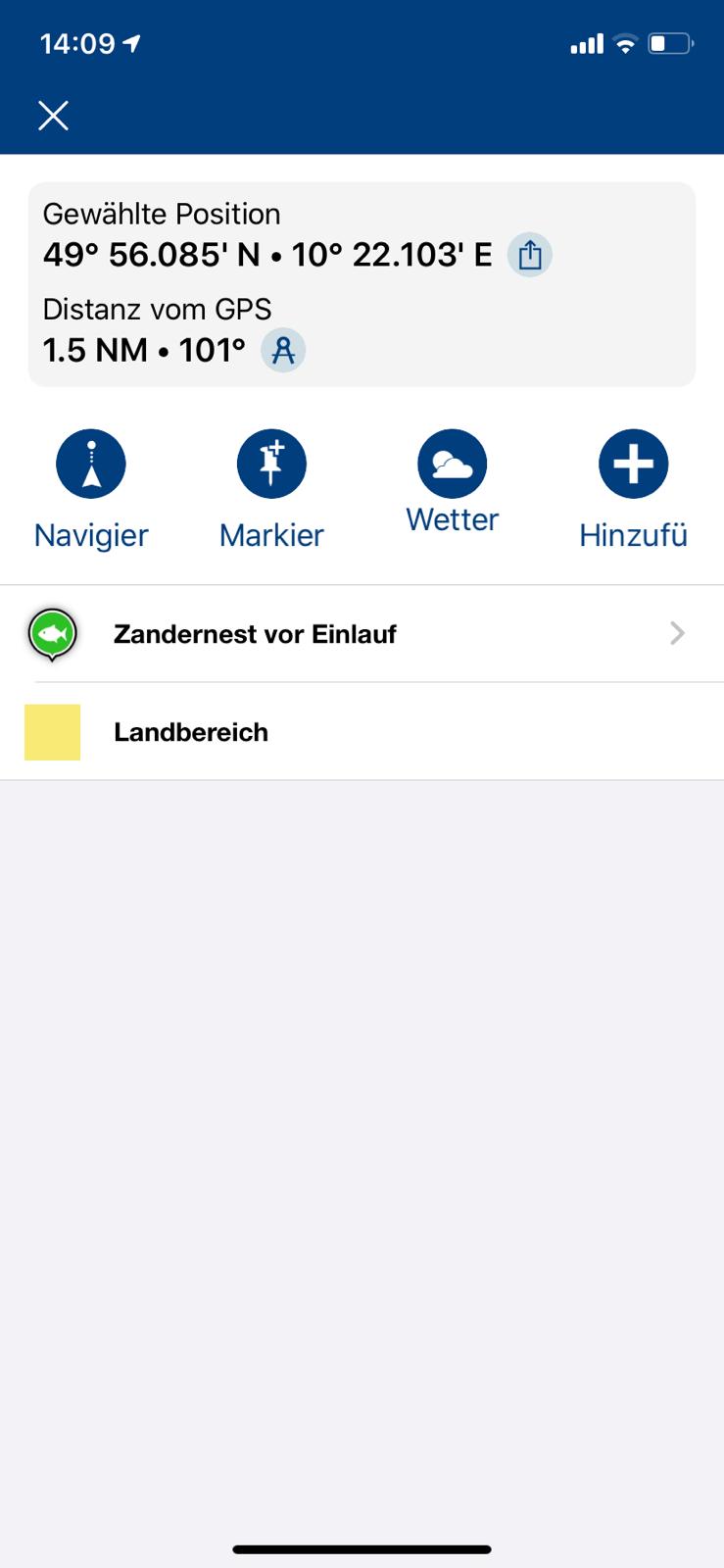724x1568 pixels.
Task: Open the distance measuring compass tool
Action: [x=283, y=350]
